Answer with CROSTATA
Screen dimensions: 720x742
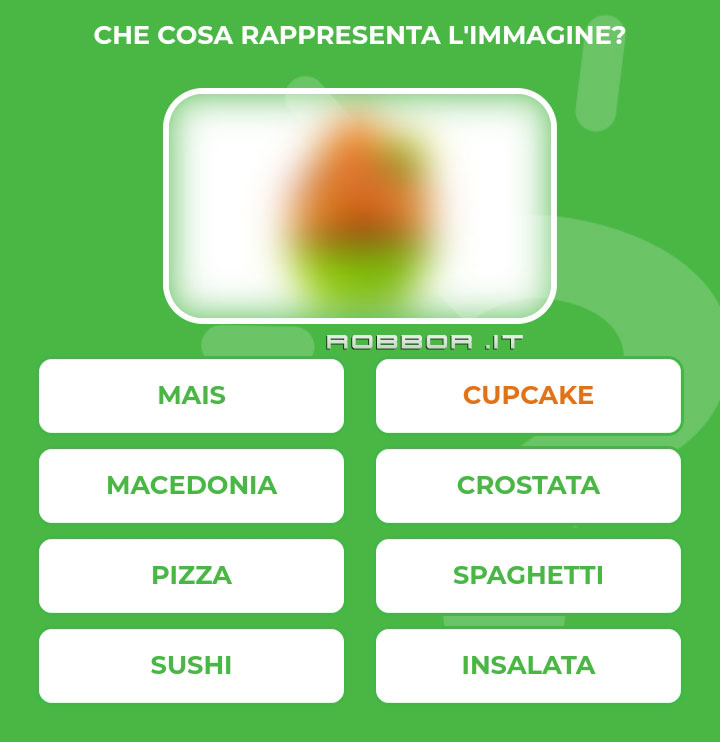point(528,486)
